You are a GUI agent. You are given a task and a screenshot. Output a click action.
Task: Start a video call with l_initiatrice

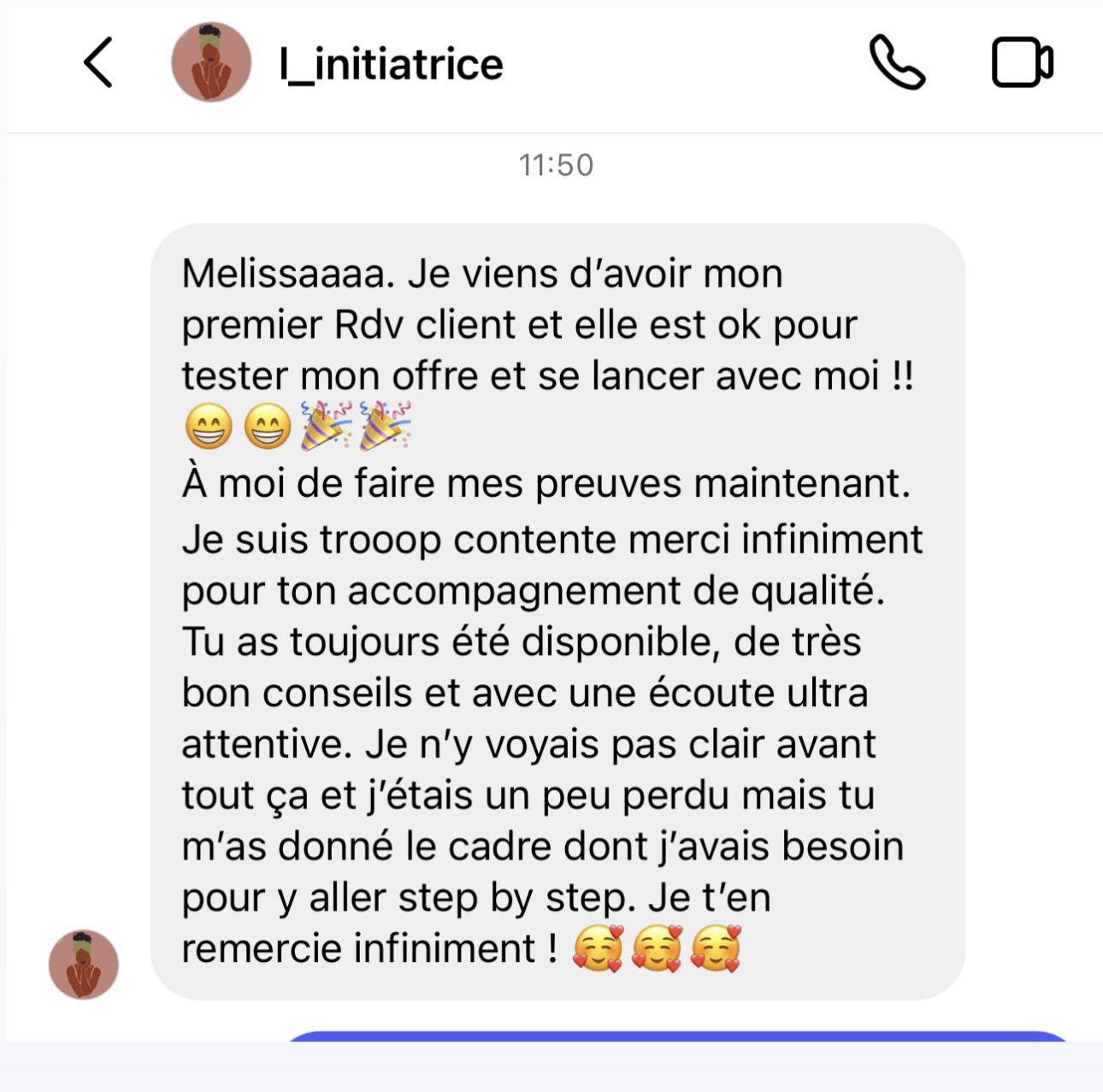1022,62
